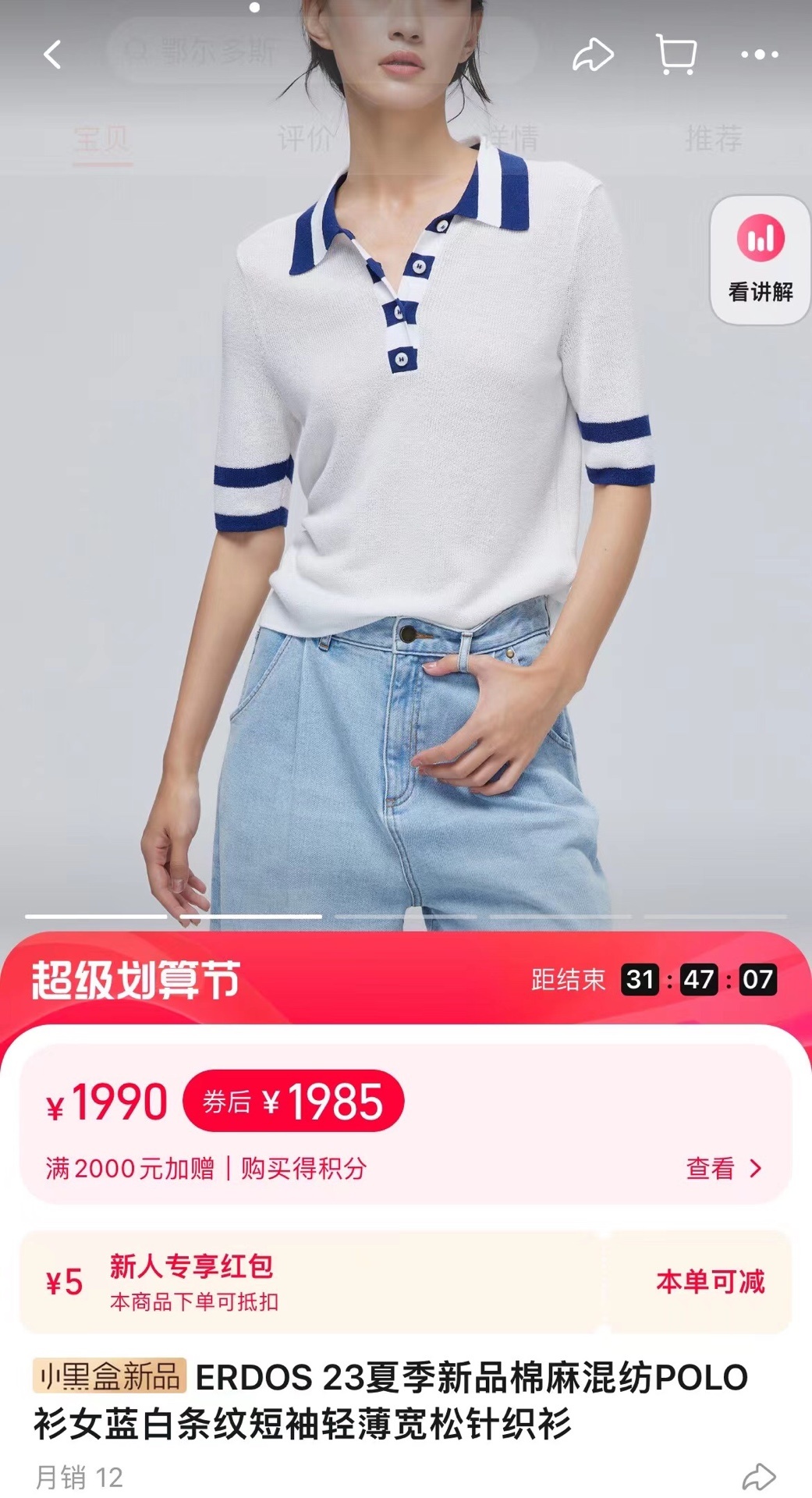This screenshot has width=812, height=1498.
Task: Tap 本单可减 discount button
Action: [x=709, y=1282]
